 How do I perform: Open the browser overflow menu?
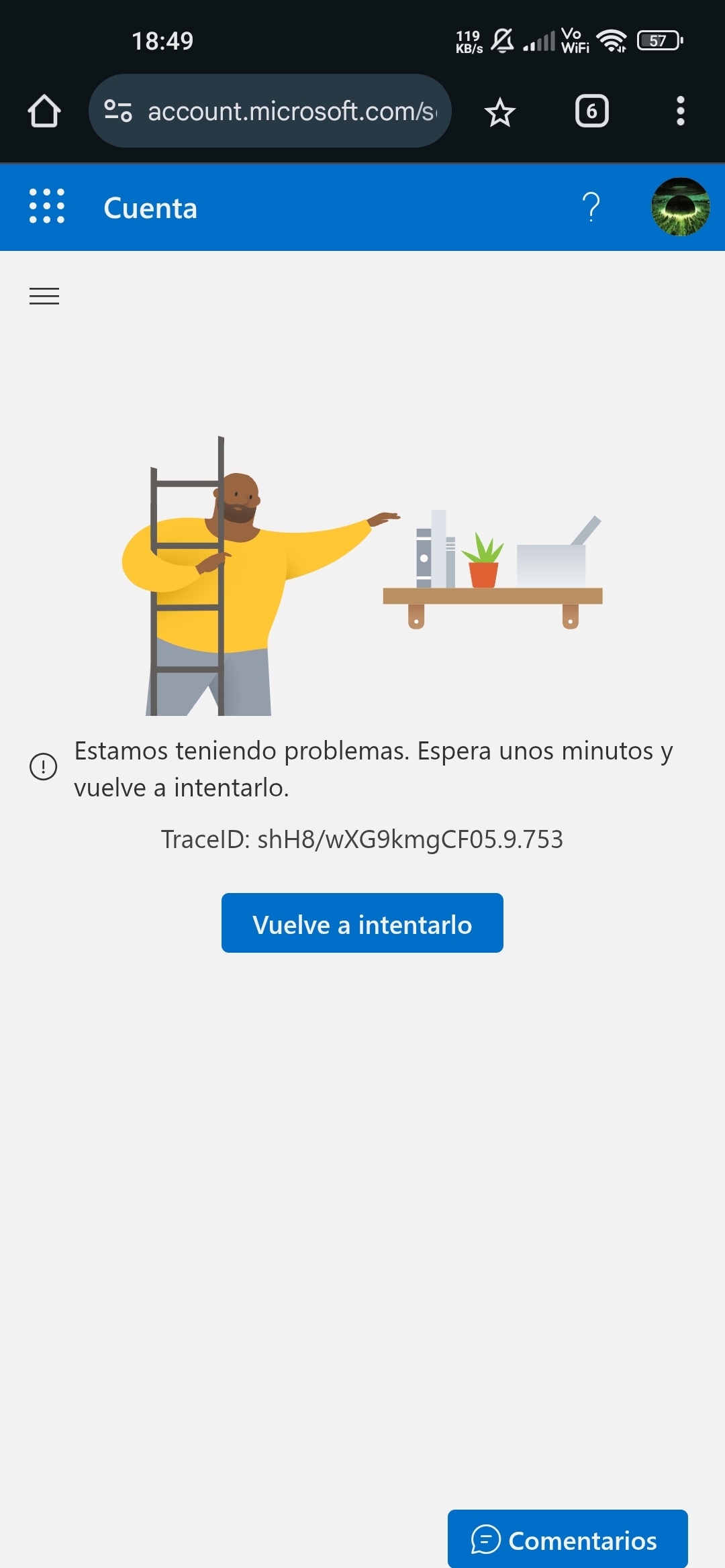click(x=680, y=111)
